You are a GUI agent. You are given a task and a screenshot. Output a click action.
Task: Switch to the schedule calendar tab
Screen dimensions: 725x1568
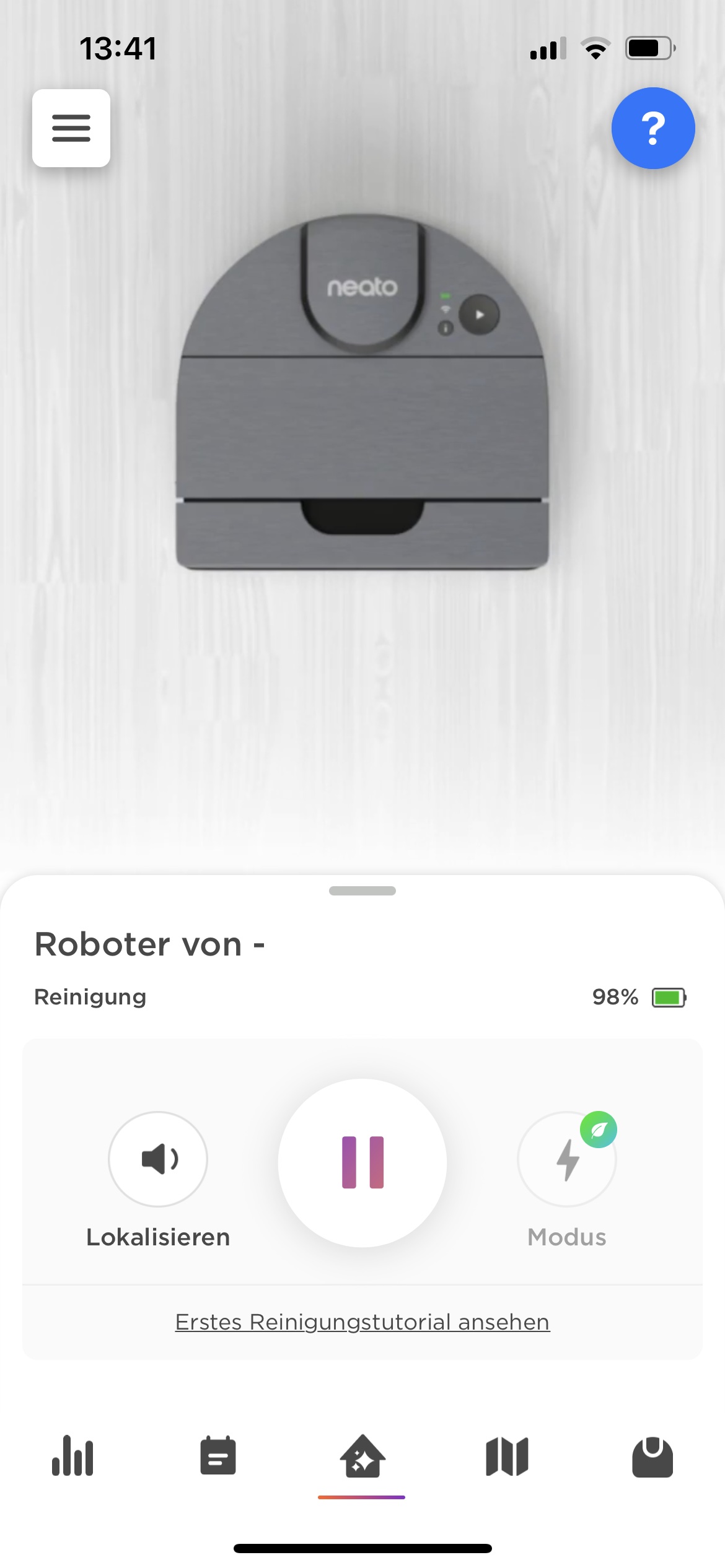(x=218, y=1455)
